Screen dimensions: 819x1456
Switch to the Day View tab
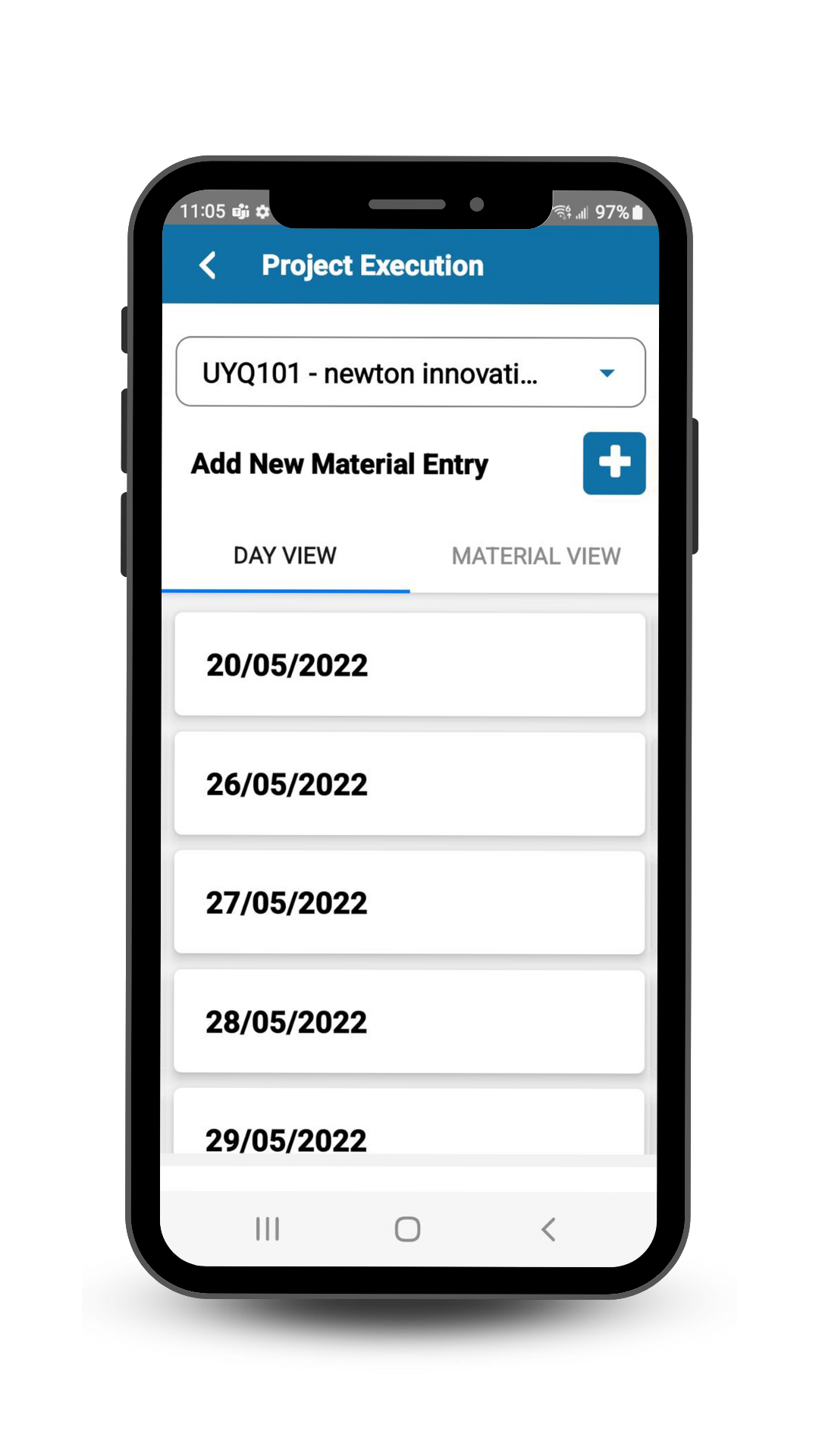pos(285,556)
